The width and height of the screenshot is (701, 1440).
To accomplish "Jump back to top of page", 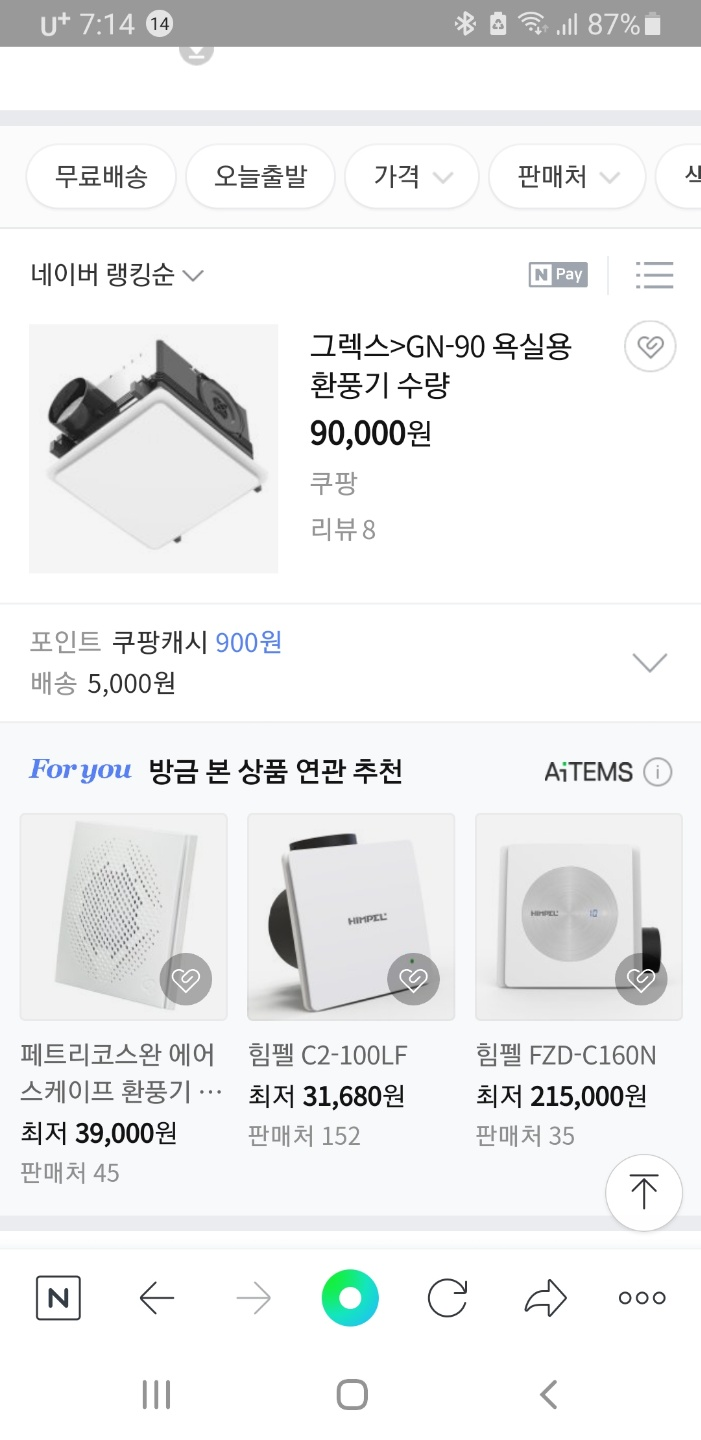I will pos(643,1191).
